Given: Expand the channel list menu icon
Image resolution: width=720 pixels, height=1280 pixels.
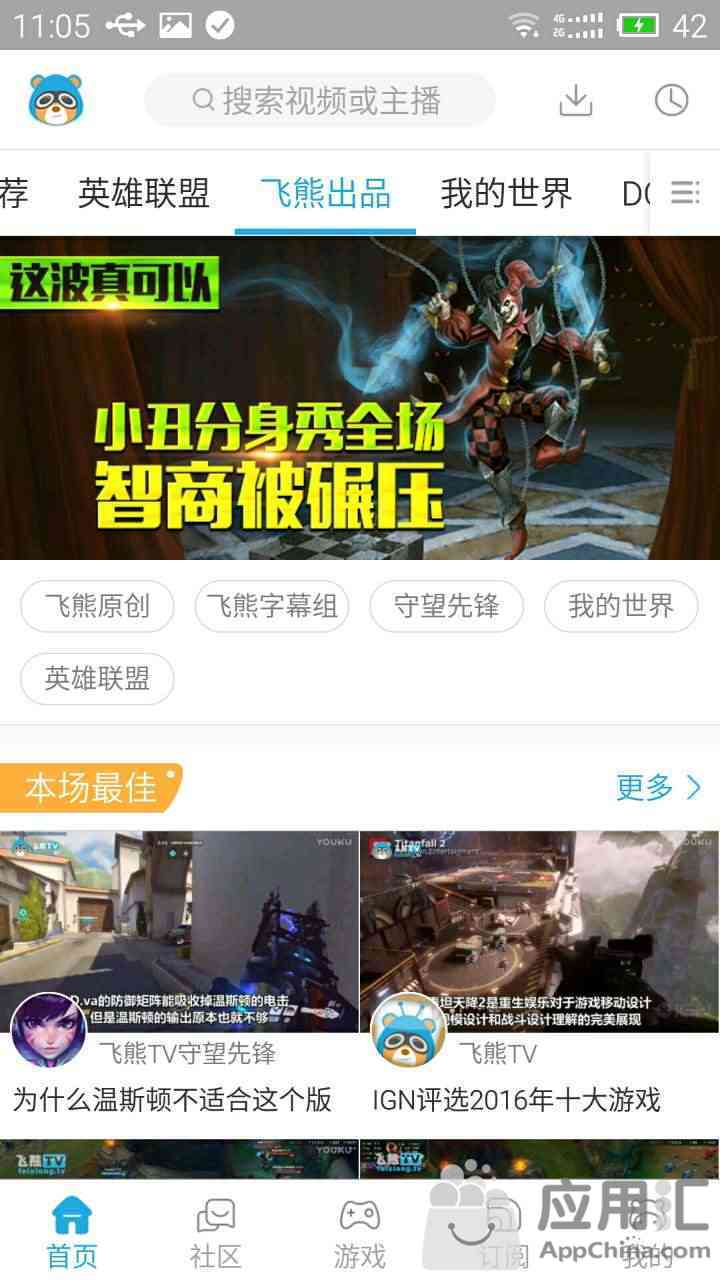Looking at the screenshot, I should pyautogui.click(x=685, y=193).
